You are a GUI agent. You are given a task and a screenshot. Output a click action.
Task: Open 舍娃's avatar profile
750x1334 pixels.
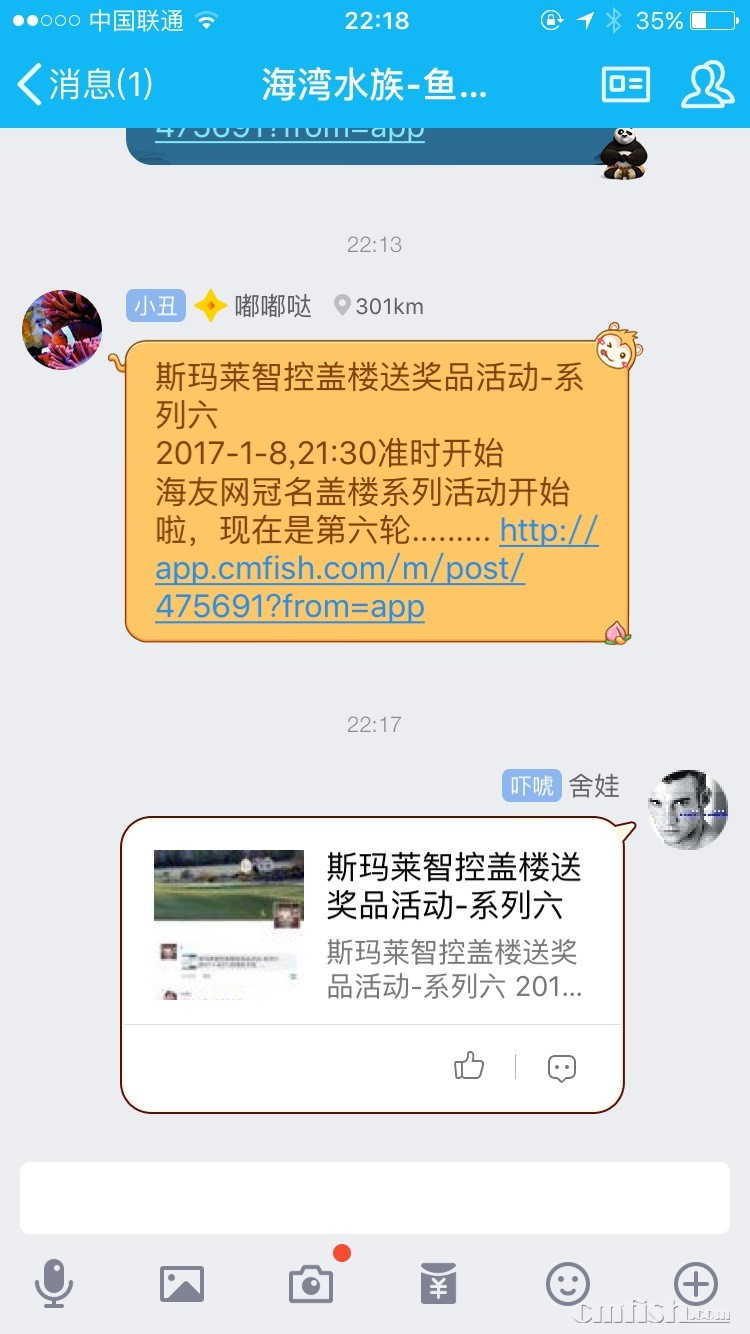click(688, 810)
